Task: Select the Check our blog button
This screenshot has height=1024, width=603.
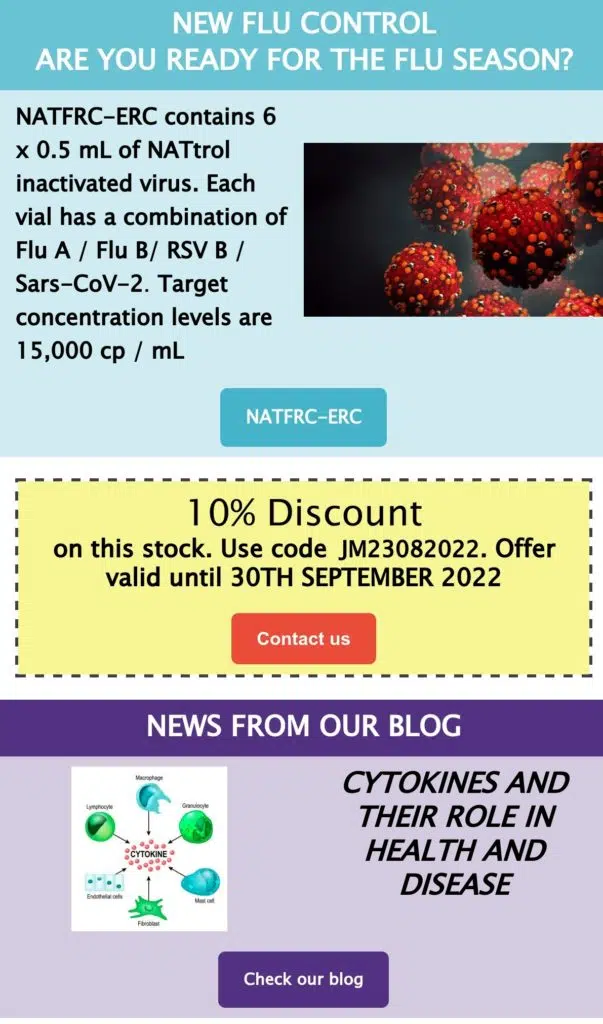Action: (303, 979)
